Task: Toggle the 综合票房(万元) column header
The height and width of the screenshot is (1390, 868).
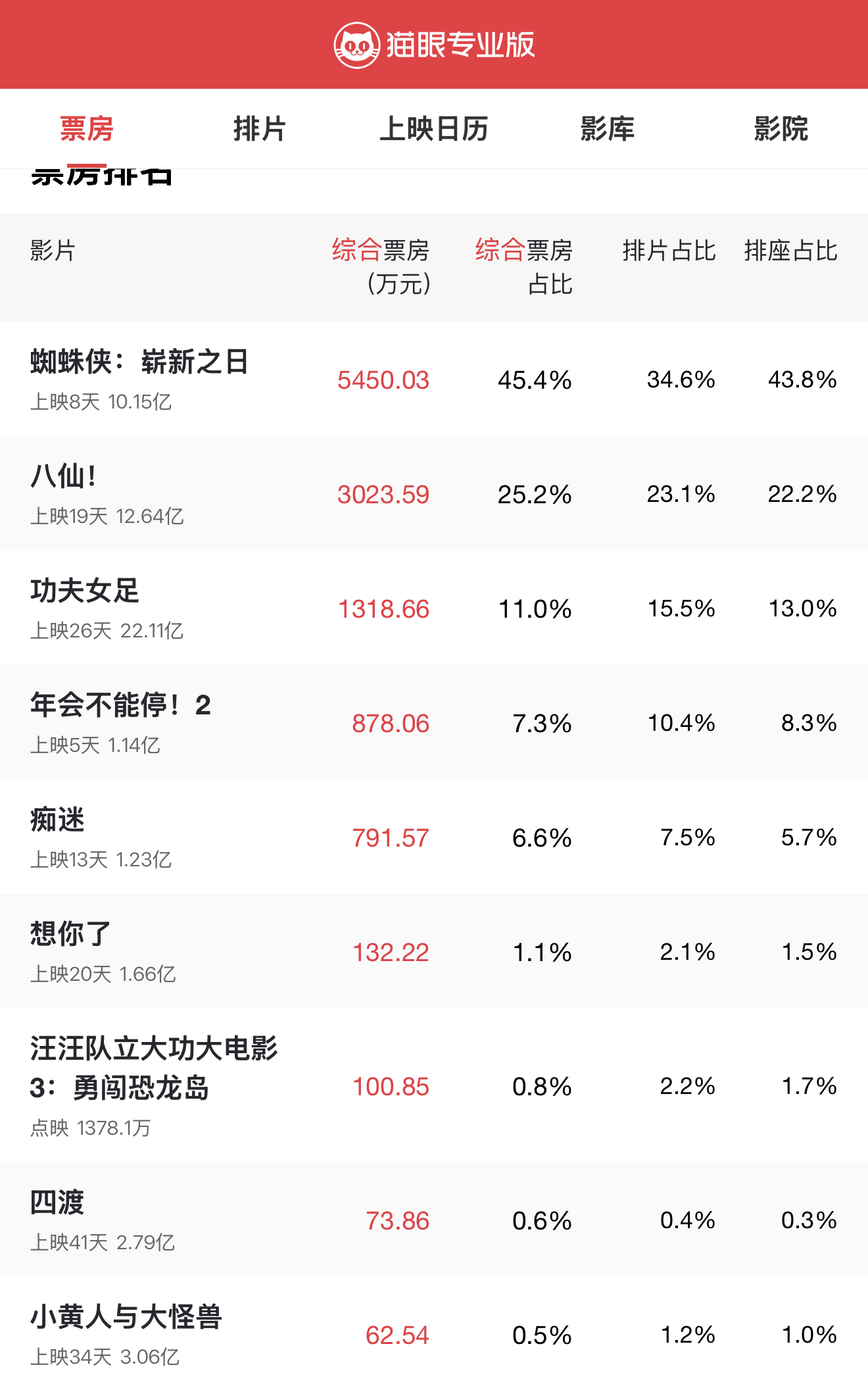Action: click(x=381, y=267)
